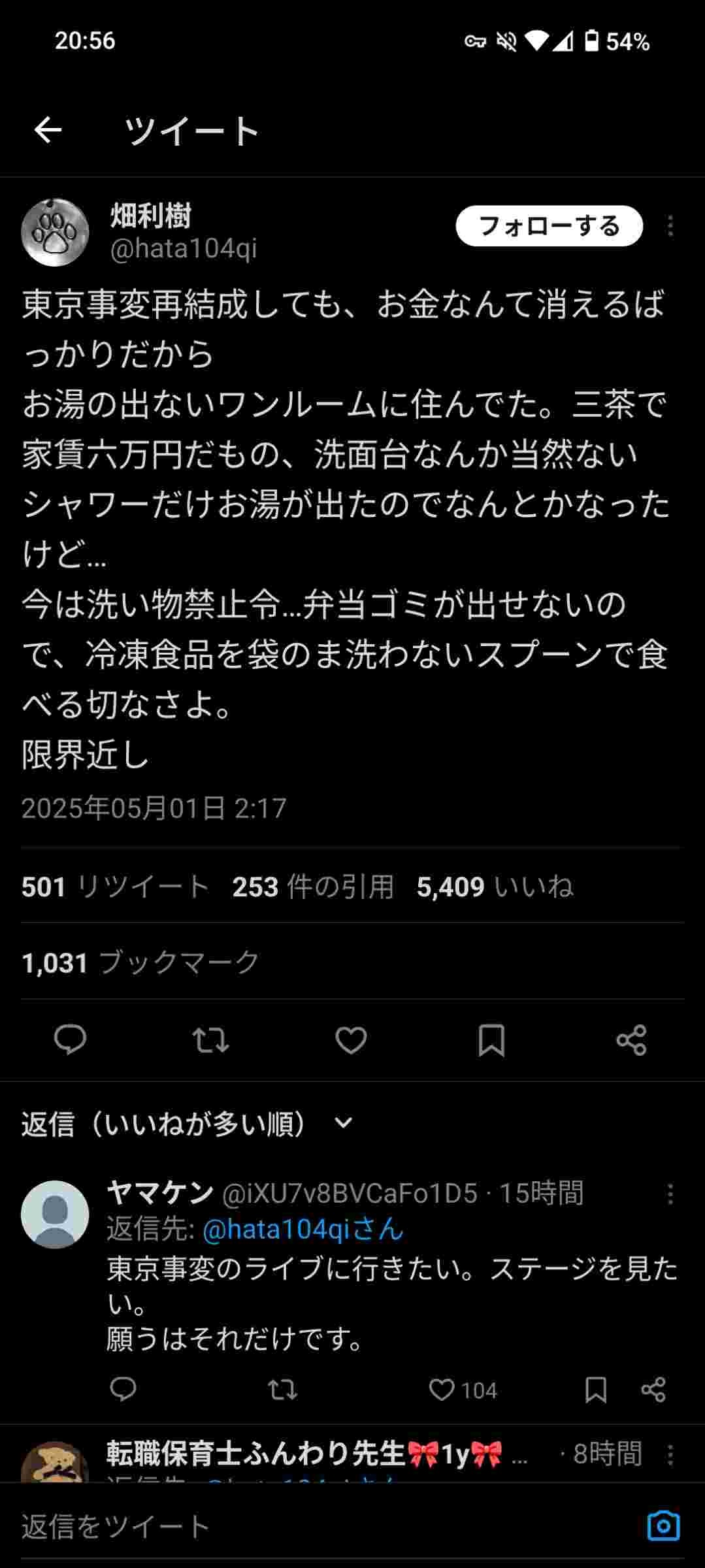Image resolution: width=705 pixels, height=1568 pixels.
Task: Open overflow menu on ヤマケン's reply
Action: click(670, 1194)
